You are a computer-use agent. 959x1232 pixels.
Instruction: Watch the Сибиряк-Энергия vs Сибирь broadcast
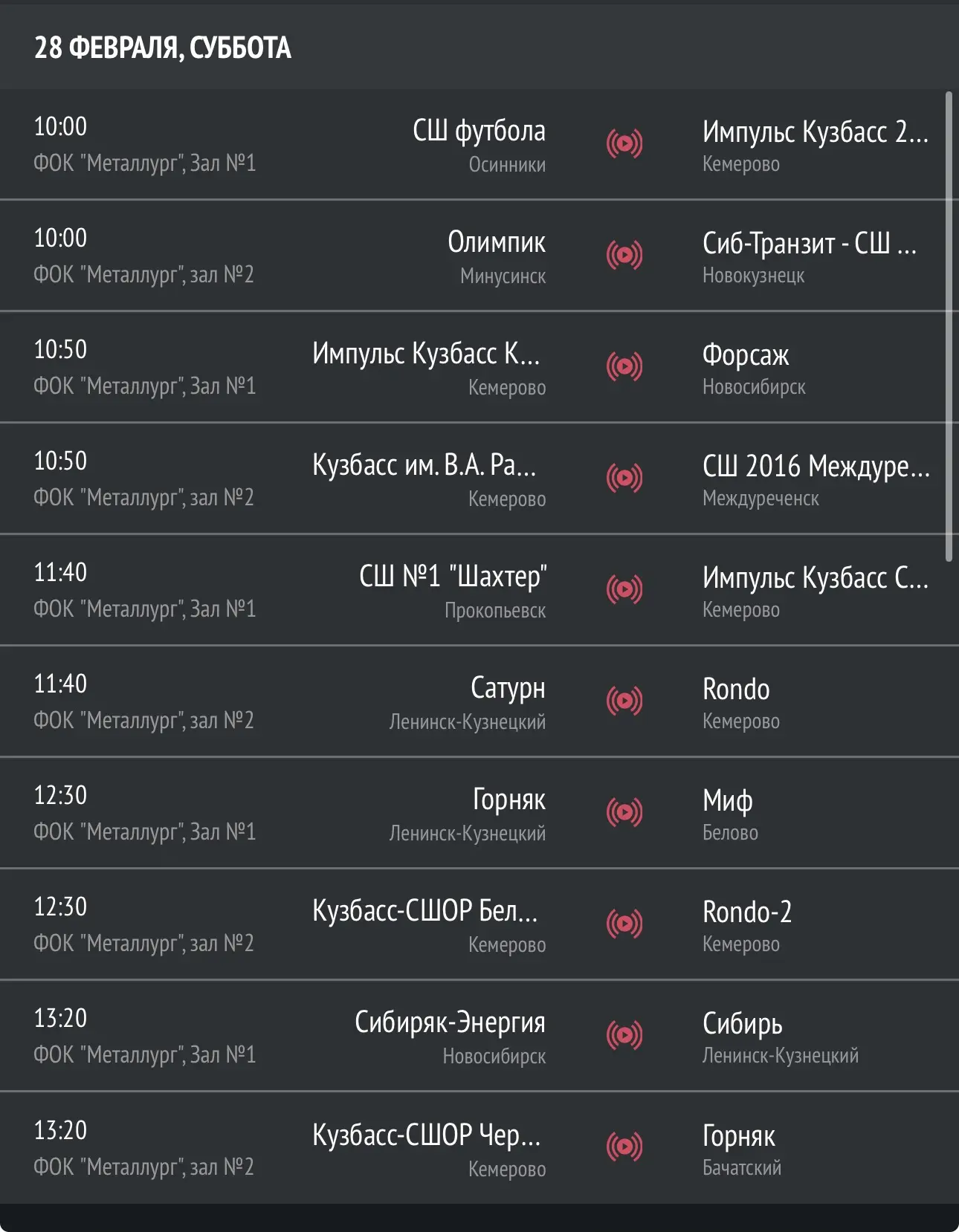(624, 1035)
